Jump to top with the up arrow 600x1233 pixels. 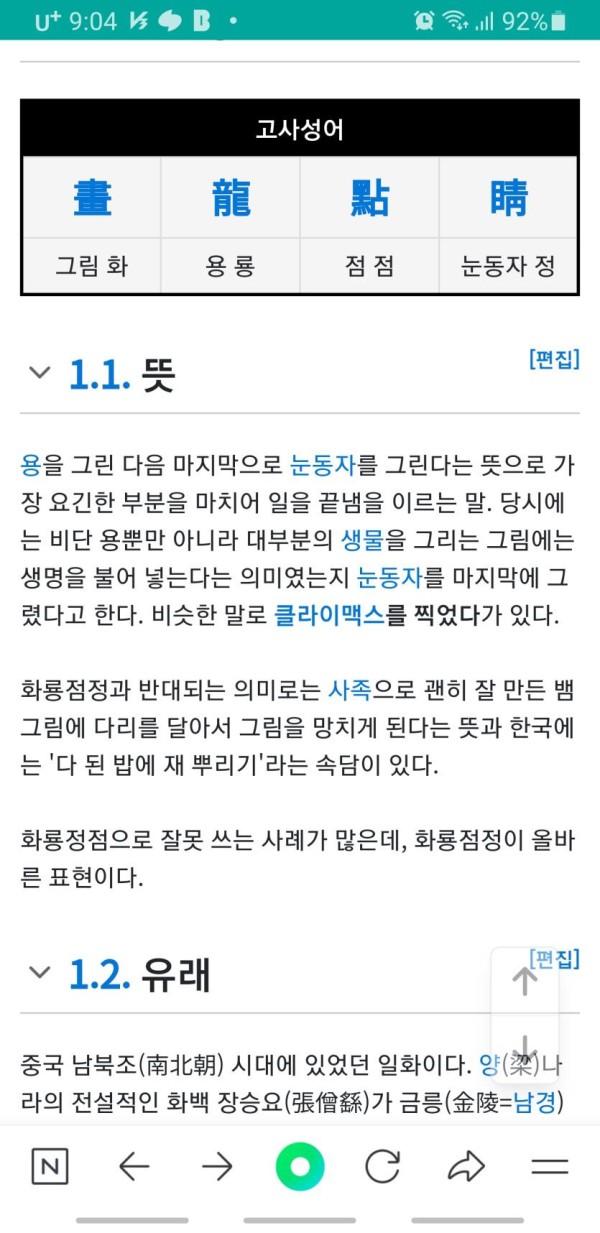click(x=525, y=982)
